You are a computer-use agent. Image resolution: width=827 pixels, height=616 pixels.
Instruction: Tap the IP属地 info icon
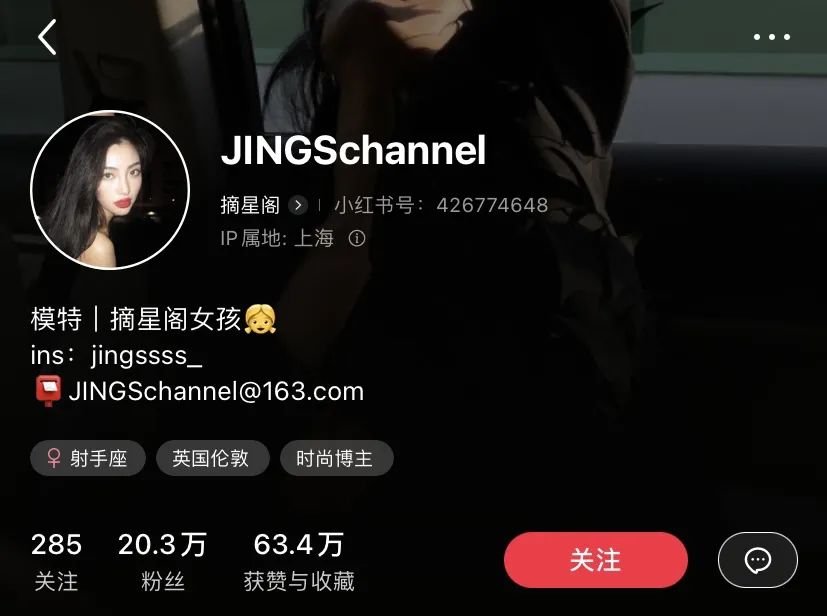[357, 239]
